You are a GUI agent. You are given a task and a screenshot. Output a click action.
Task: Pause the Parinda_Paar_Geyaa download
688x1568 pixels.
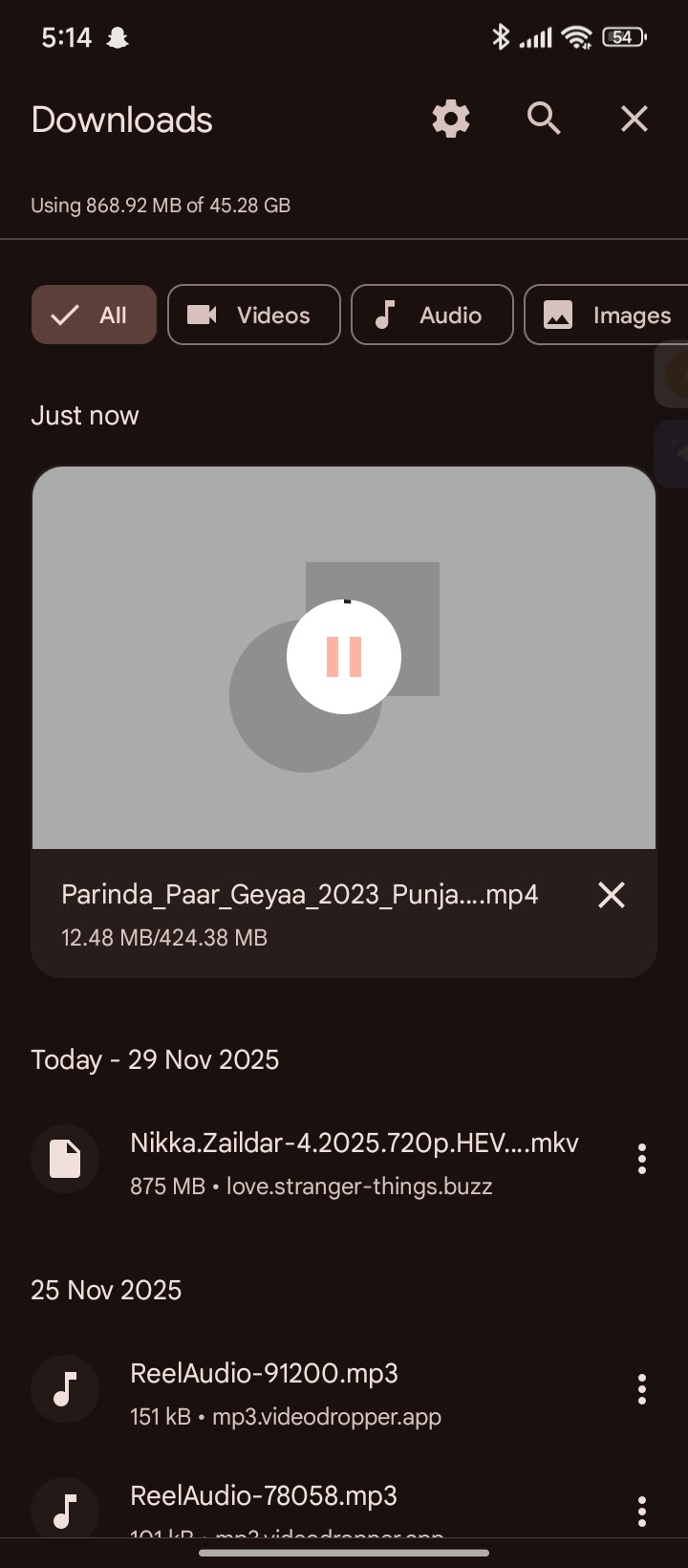pyautogui.click(x=344, y=657)
